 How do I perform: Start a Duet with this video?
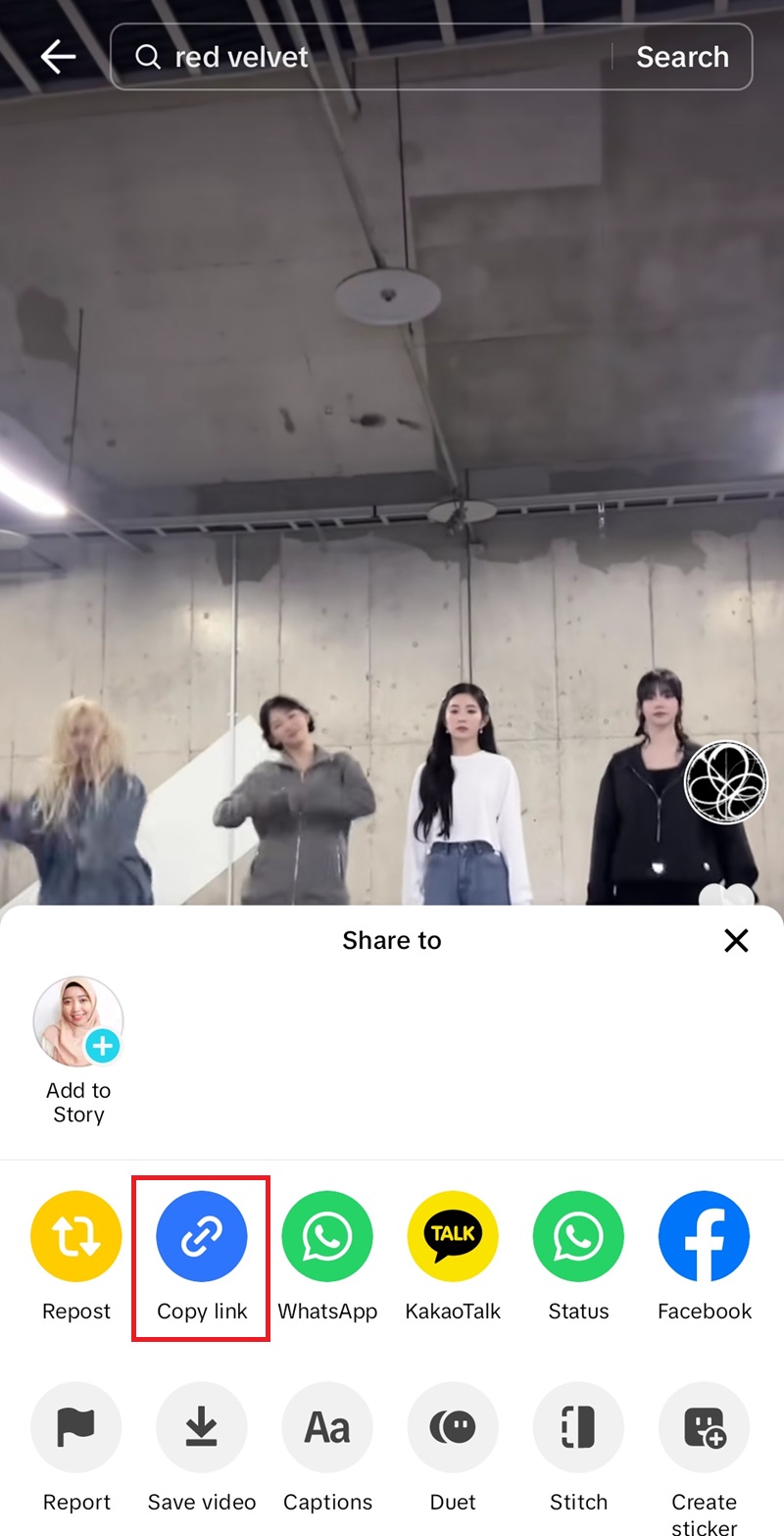tap(453, 1428)
